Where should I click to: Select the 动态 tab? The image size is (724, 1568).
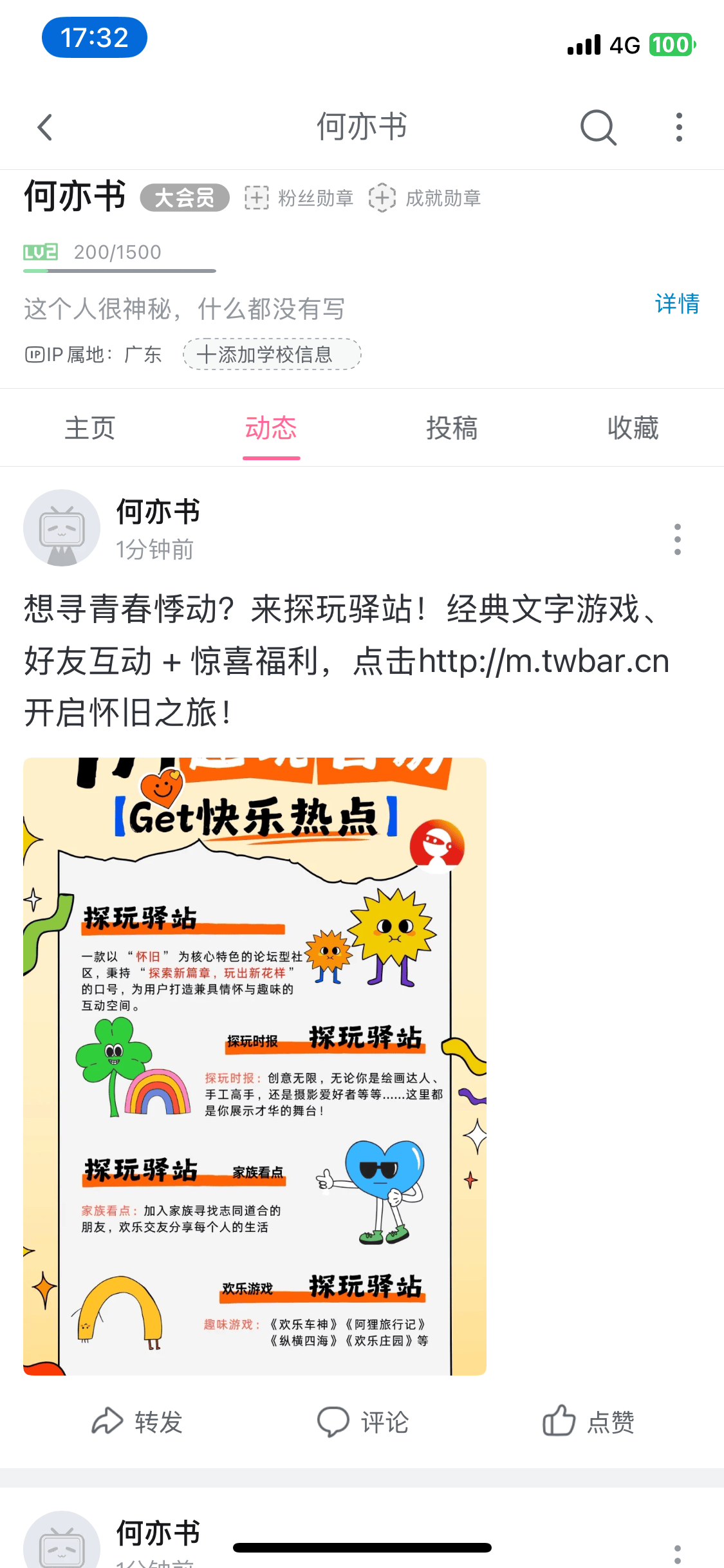[x=271, y=428]
